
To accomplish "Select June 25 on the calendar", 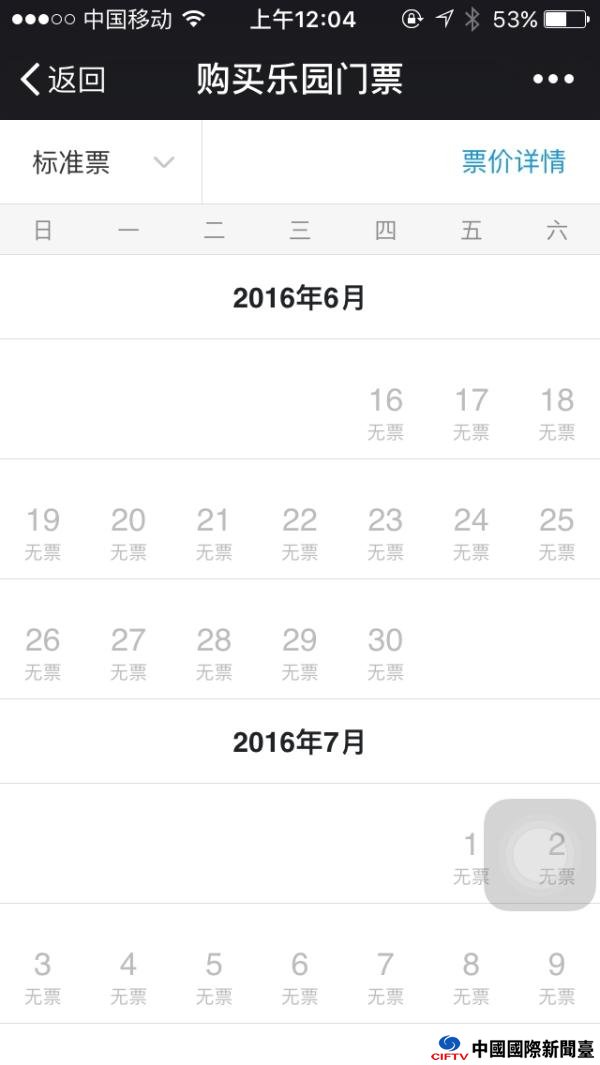I will (557, 532).
